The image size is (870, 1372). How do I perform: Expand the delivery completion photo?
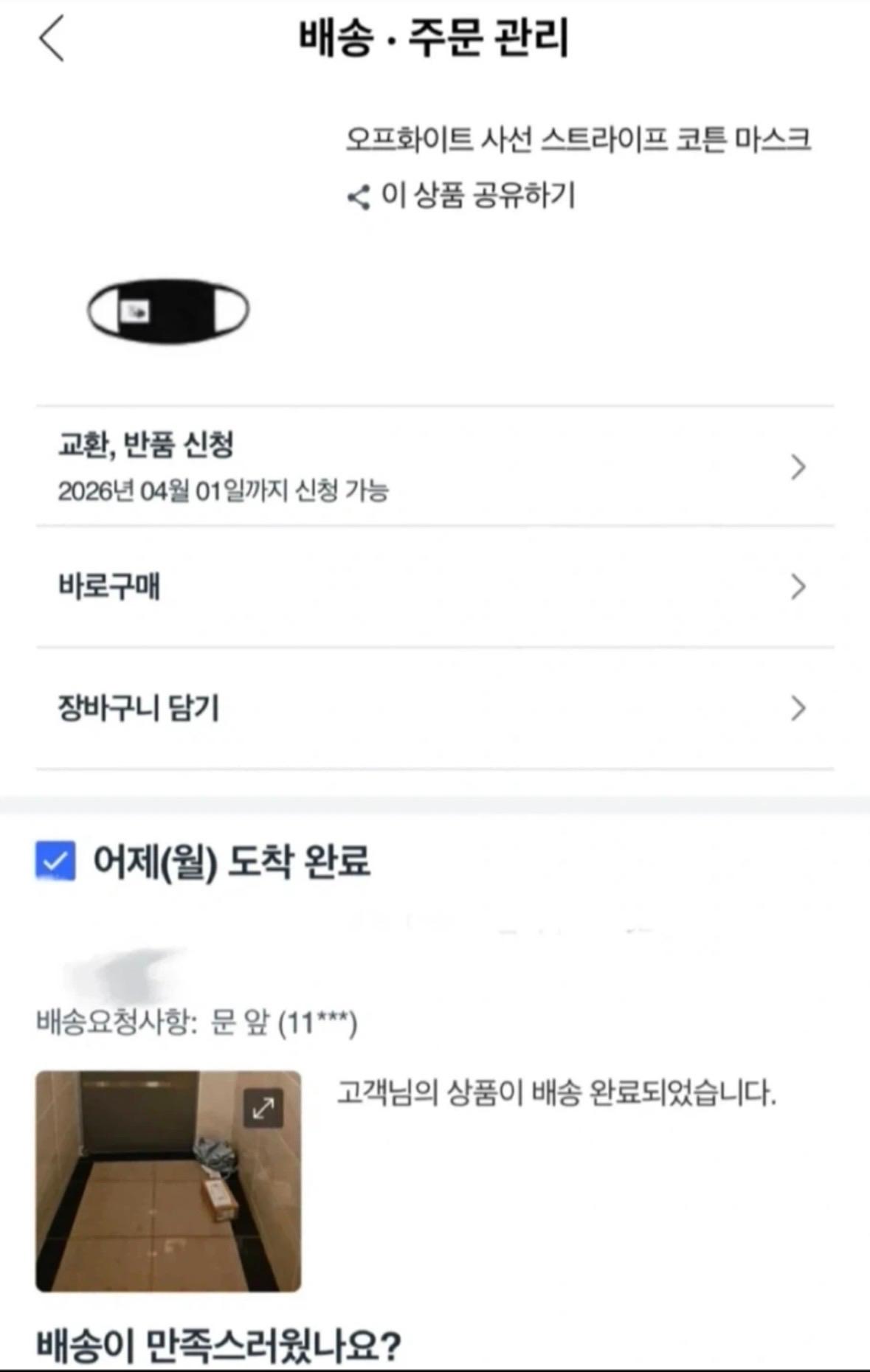(263, 1108)
